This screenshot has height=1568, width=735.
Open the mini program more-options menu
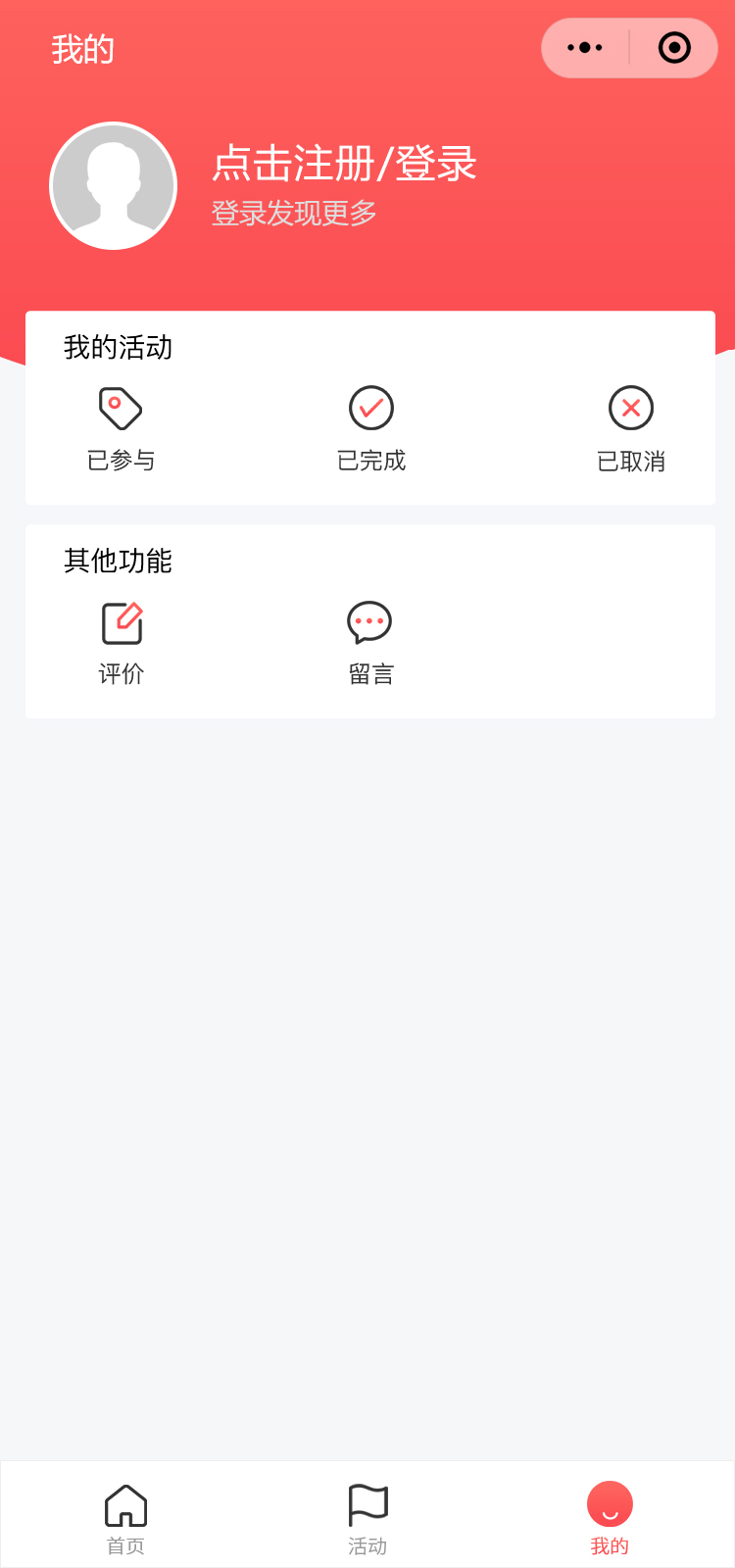point(585,48)
